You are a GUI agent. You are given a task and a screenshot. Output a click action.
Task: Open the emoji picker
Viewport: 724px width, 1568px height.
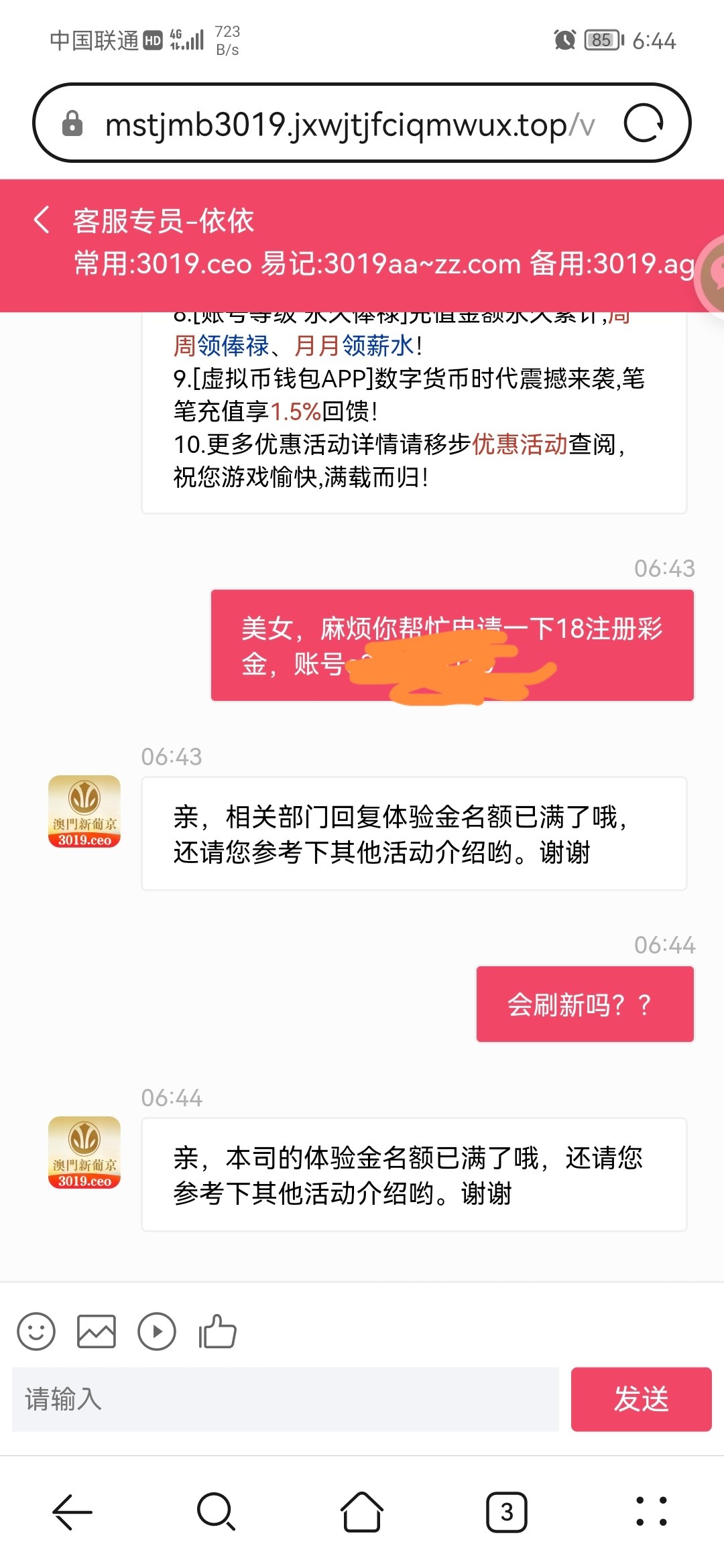[x=36, y=1331]
